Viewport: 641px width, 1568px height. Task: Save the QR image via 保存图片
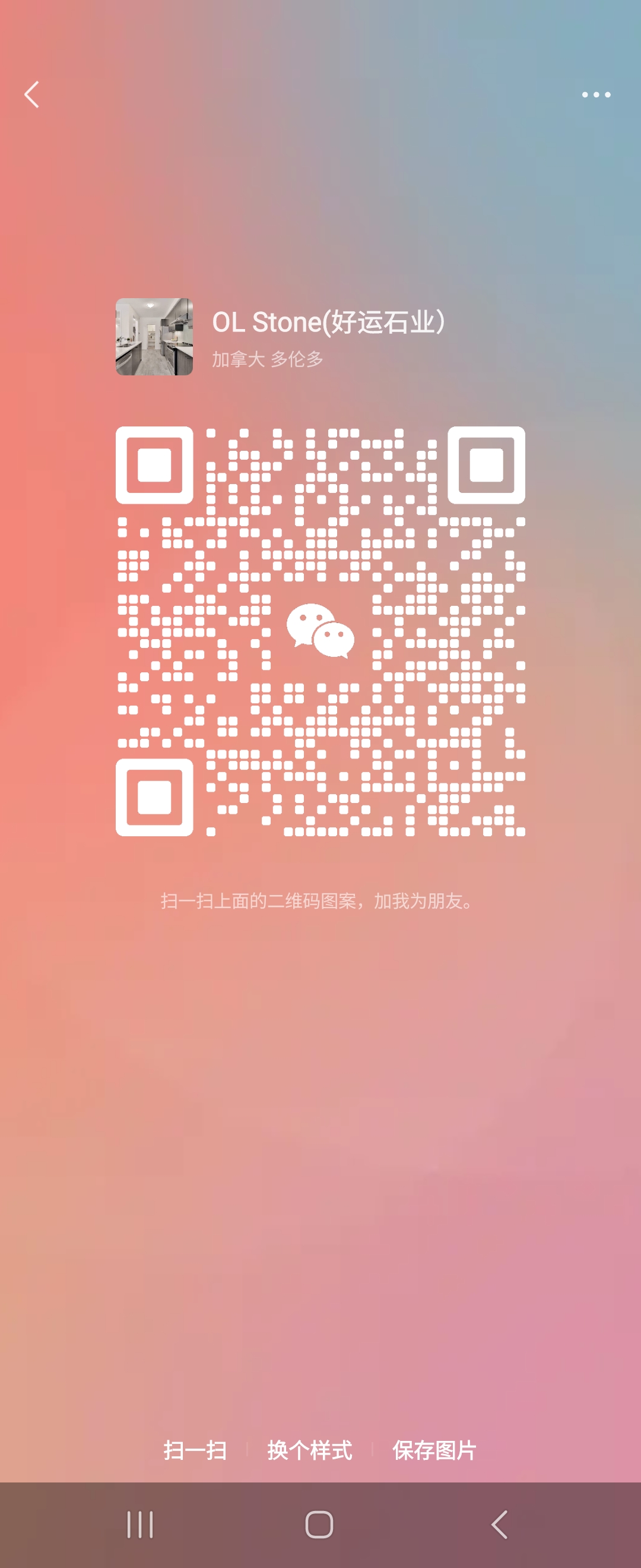[x=434, y=1450]
